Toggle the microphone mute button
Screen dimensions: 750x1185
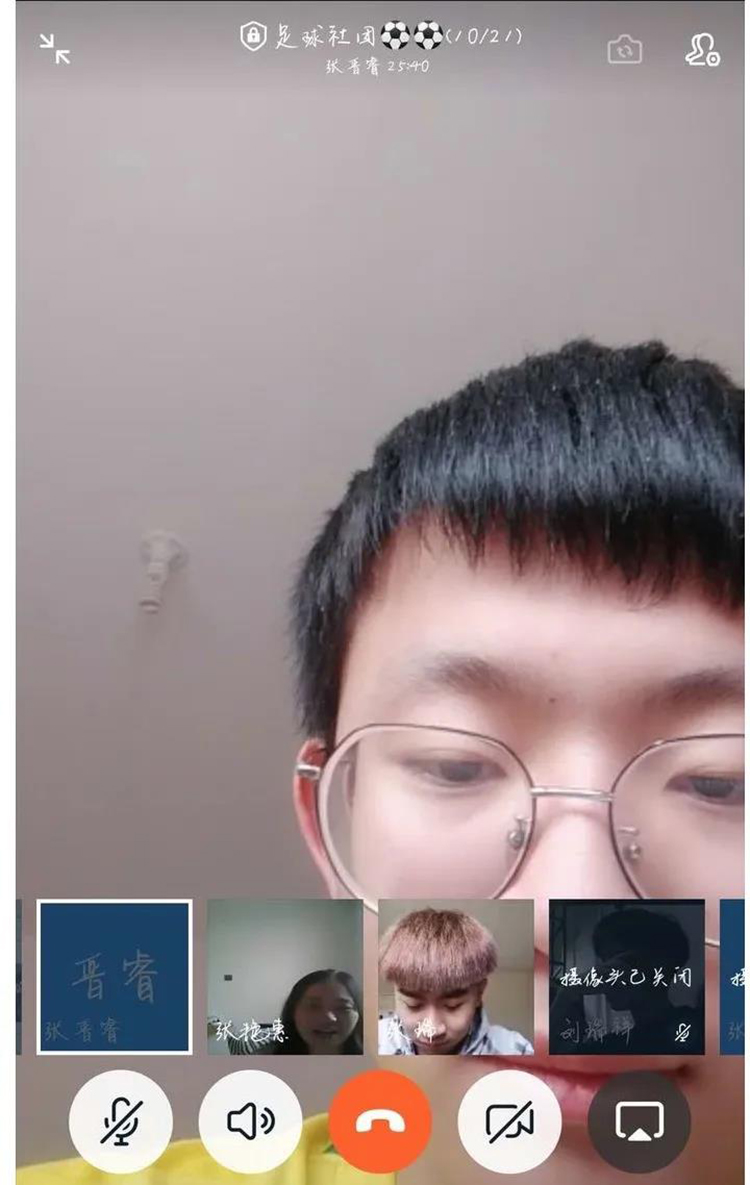click(x=121, y=1122)
